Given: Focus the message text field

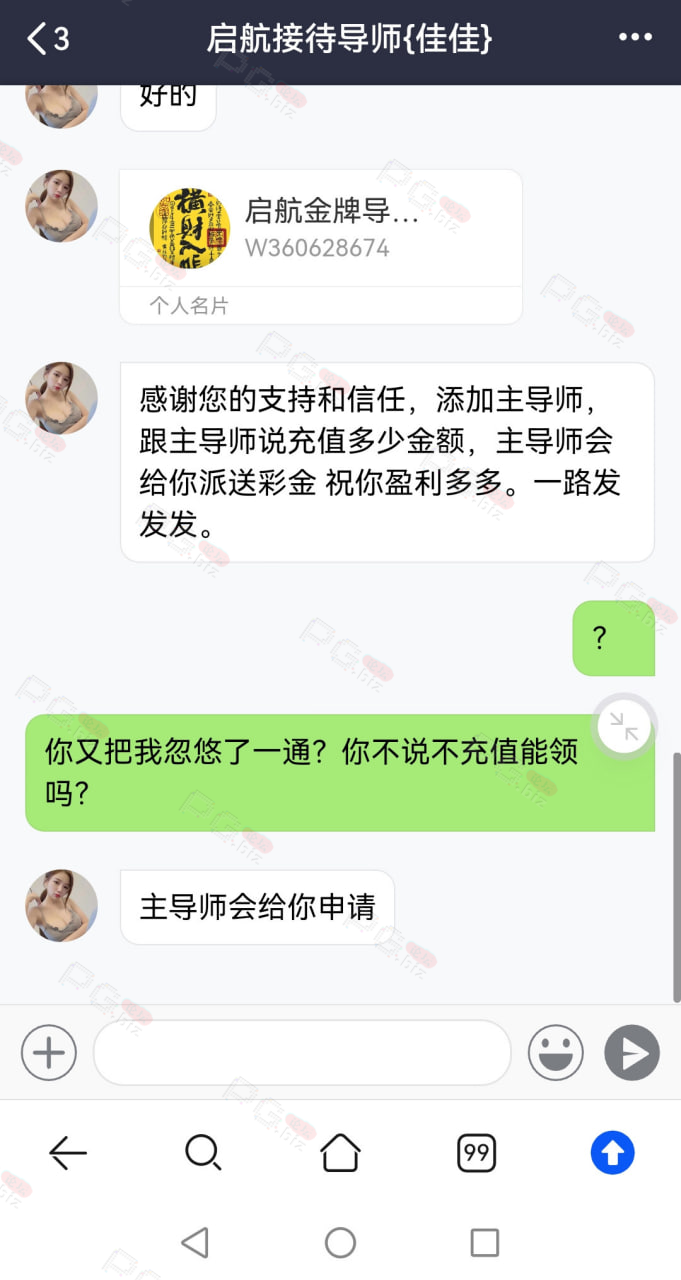Looking at the screenshot, I should [x=302, y=1053].
